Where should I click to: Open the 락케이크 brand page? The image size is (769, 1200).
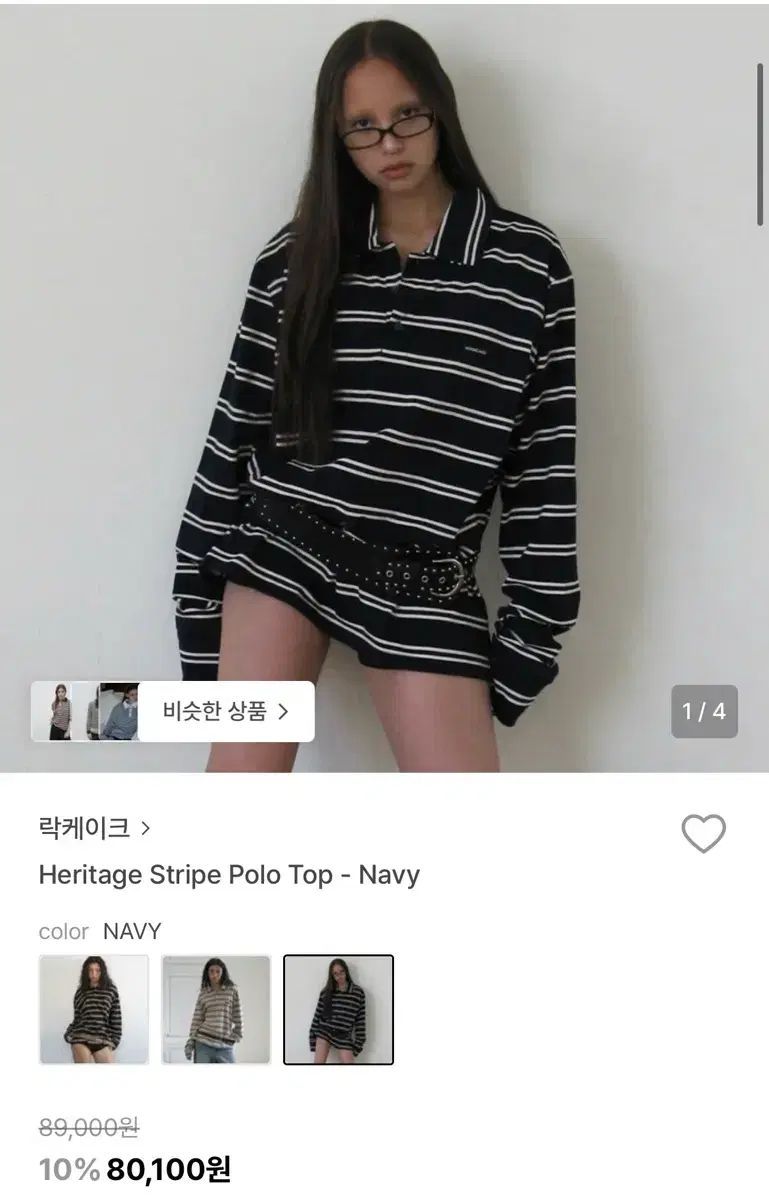(x=95, y=828)
